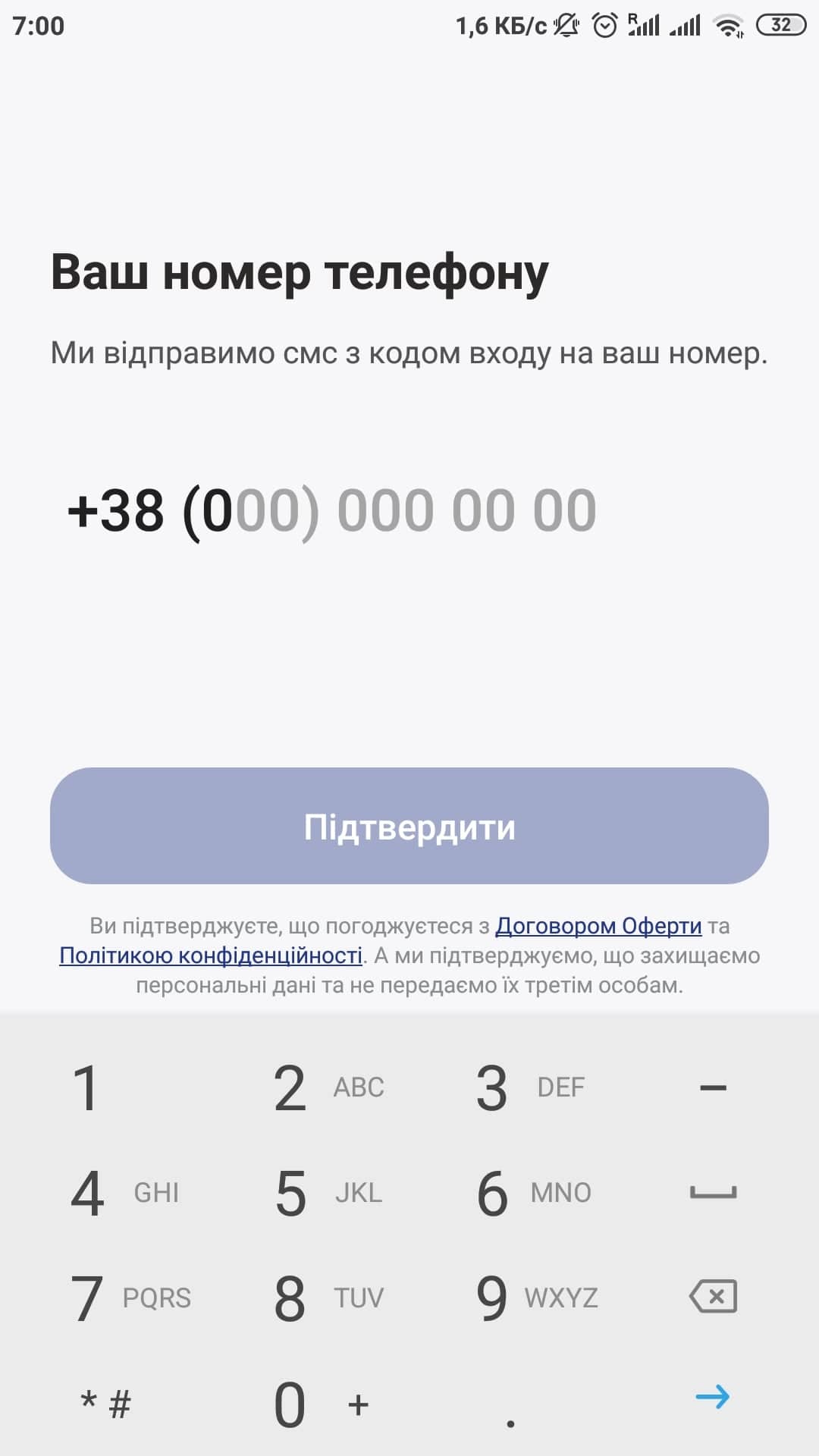819x1456 pixels.
Task: Open the Політикою конфіденційності link
Action: tap(211, 955)
